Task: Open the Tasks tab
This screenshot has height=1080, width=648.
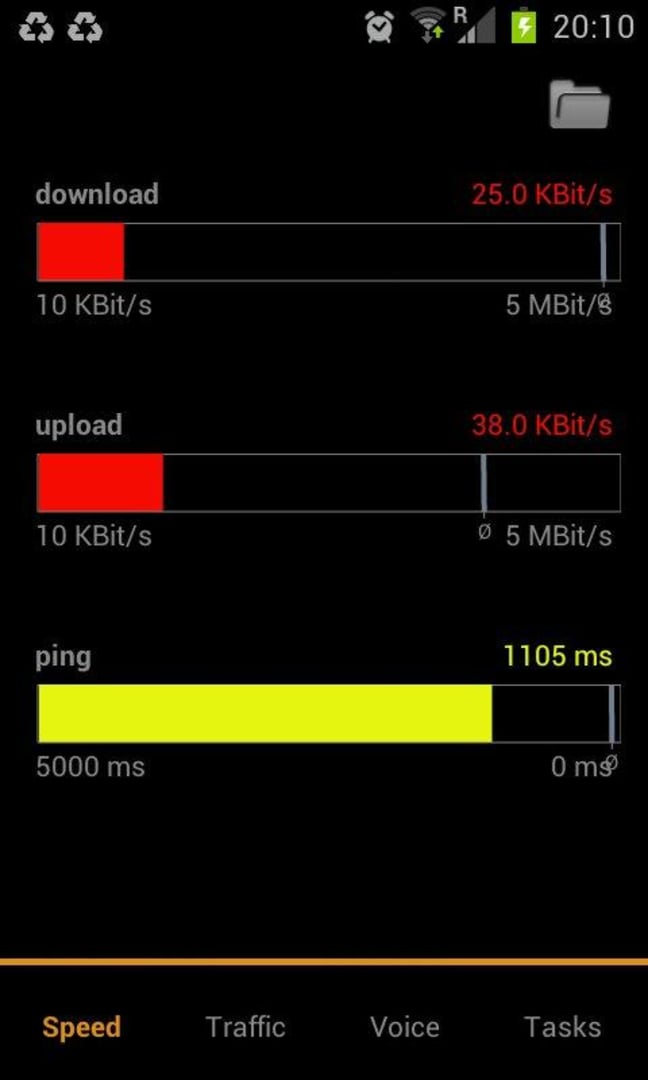Action: [562, 1027]
